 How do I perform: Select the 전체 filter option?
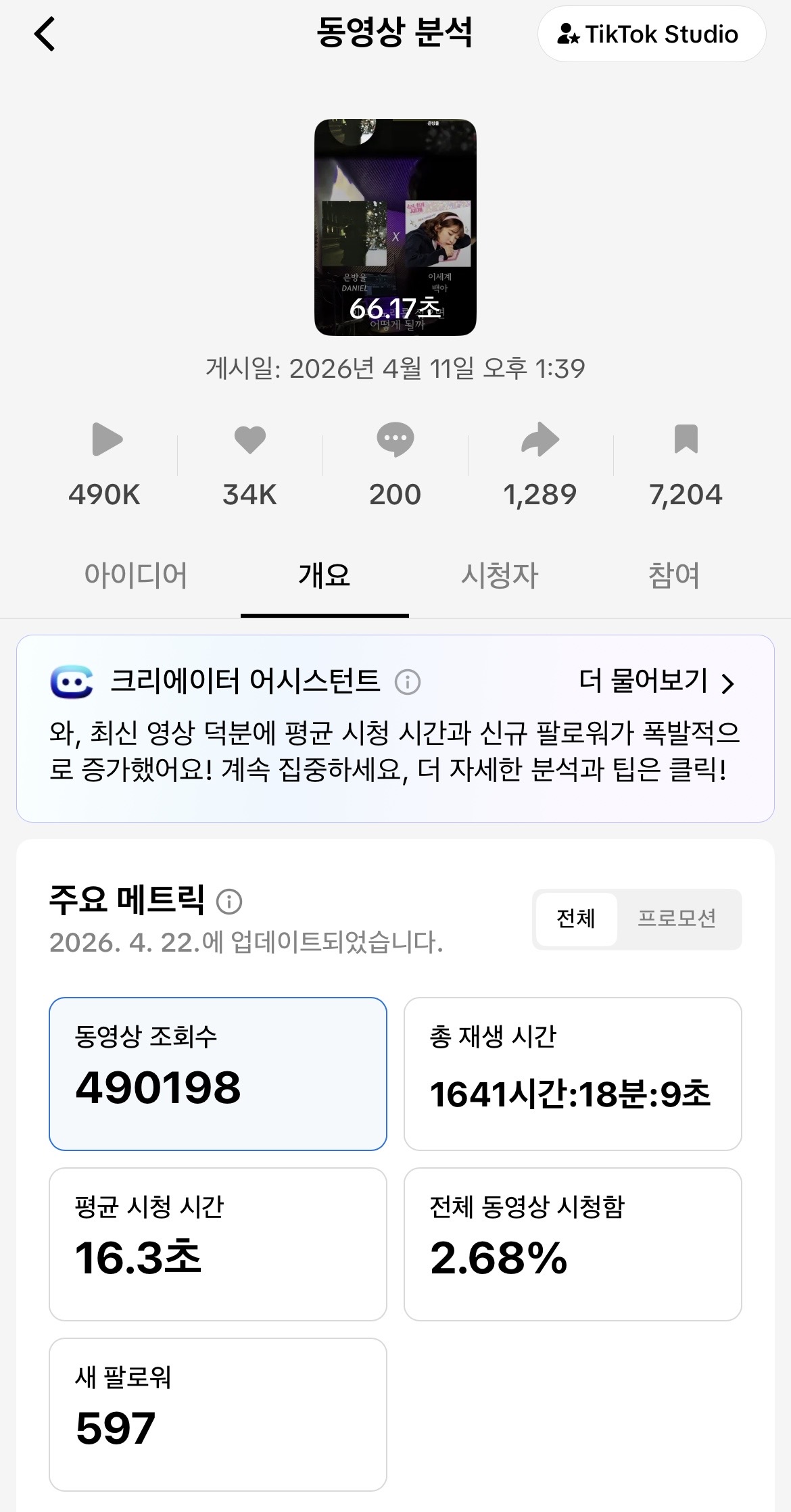(x=575, y=919)
